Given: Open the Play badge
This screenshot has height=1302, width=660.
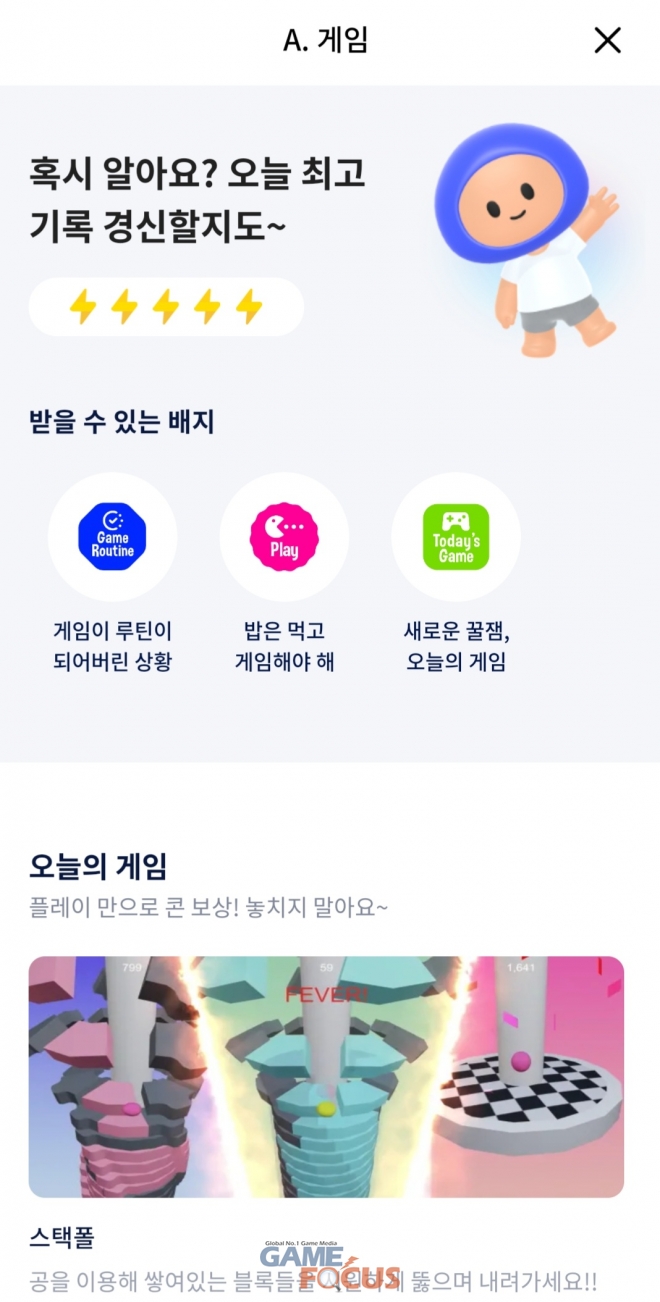Looking at the screenshot, I should click(x=284, y=537).
